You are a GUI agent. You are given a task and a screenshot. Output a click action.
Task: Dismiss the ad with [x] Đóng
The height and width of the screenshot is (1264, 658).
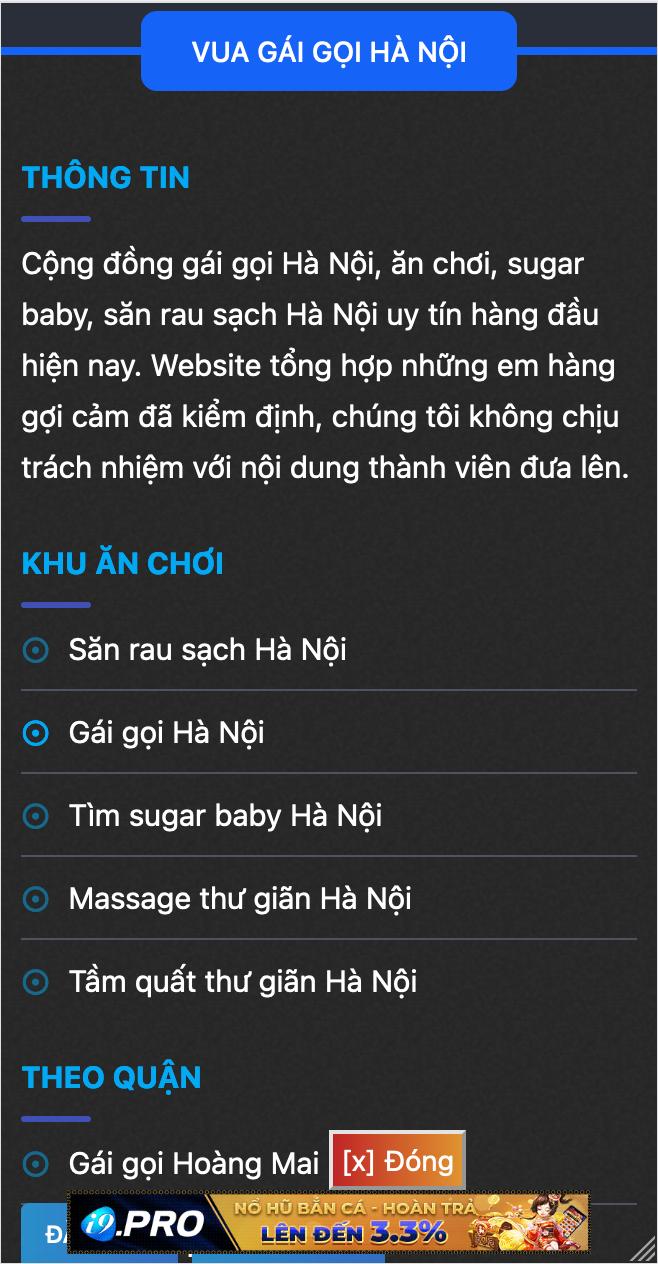pyautogui.click(x=397, y=1162)
